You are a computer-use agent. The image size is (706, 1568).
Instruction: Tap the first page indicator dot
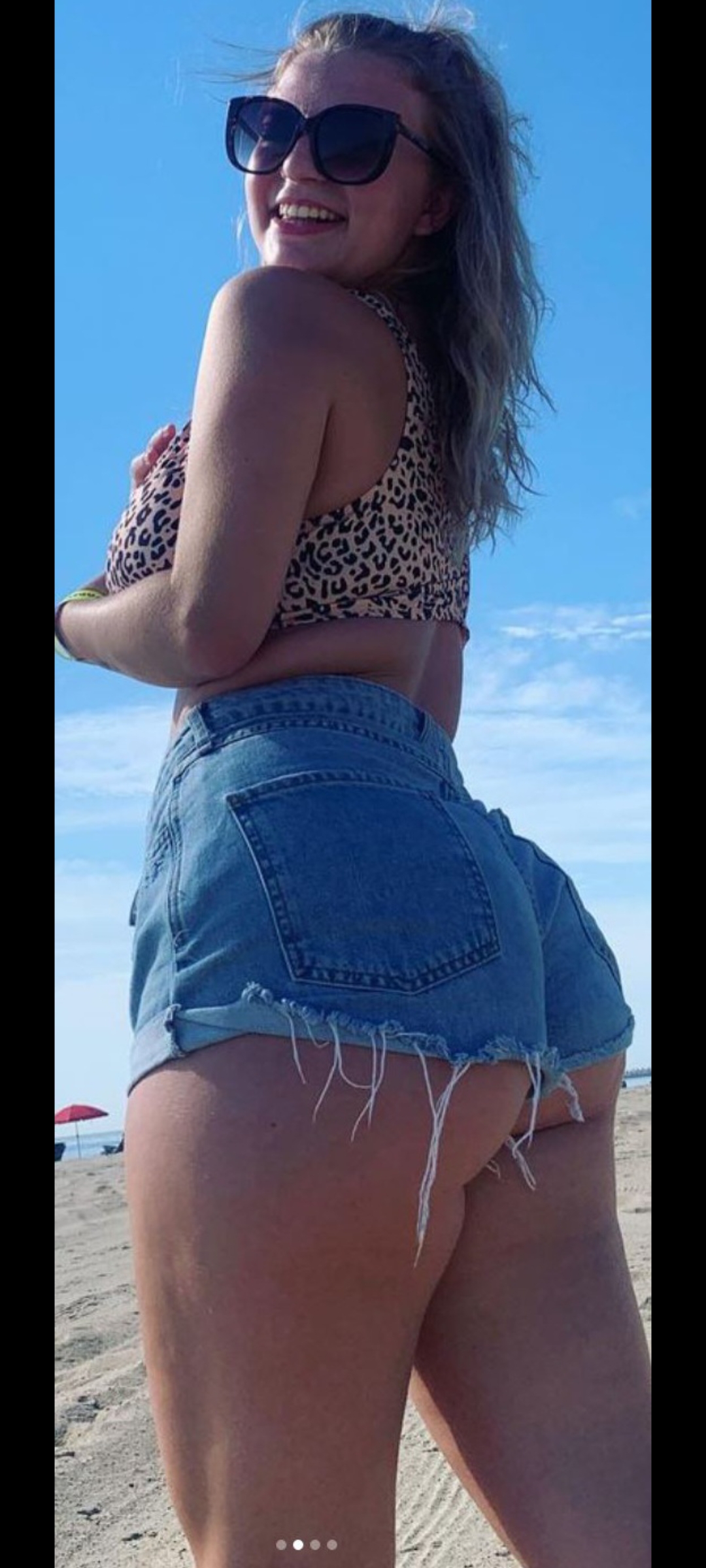coord(281,1545)
